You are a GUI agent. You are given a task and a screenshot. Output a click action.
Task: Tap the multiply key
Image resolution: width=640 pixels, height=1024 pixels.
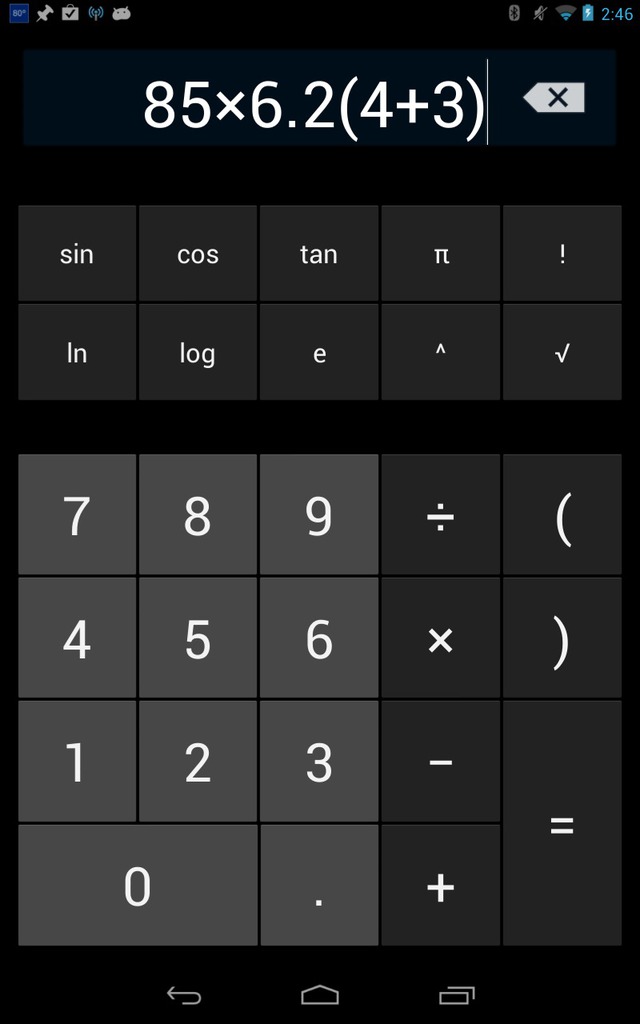tap(441, 638)
